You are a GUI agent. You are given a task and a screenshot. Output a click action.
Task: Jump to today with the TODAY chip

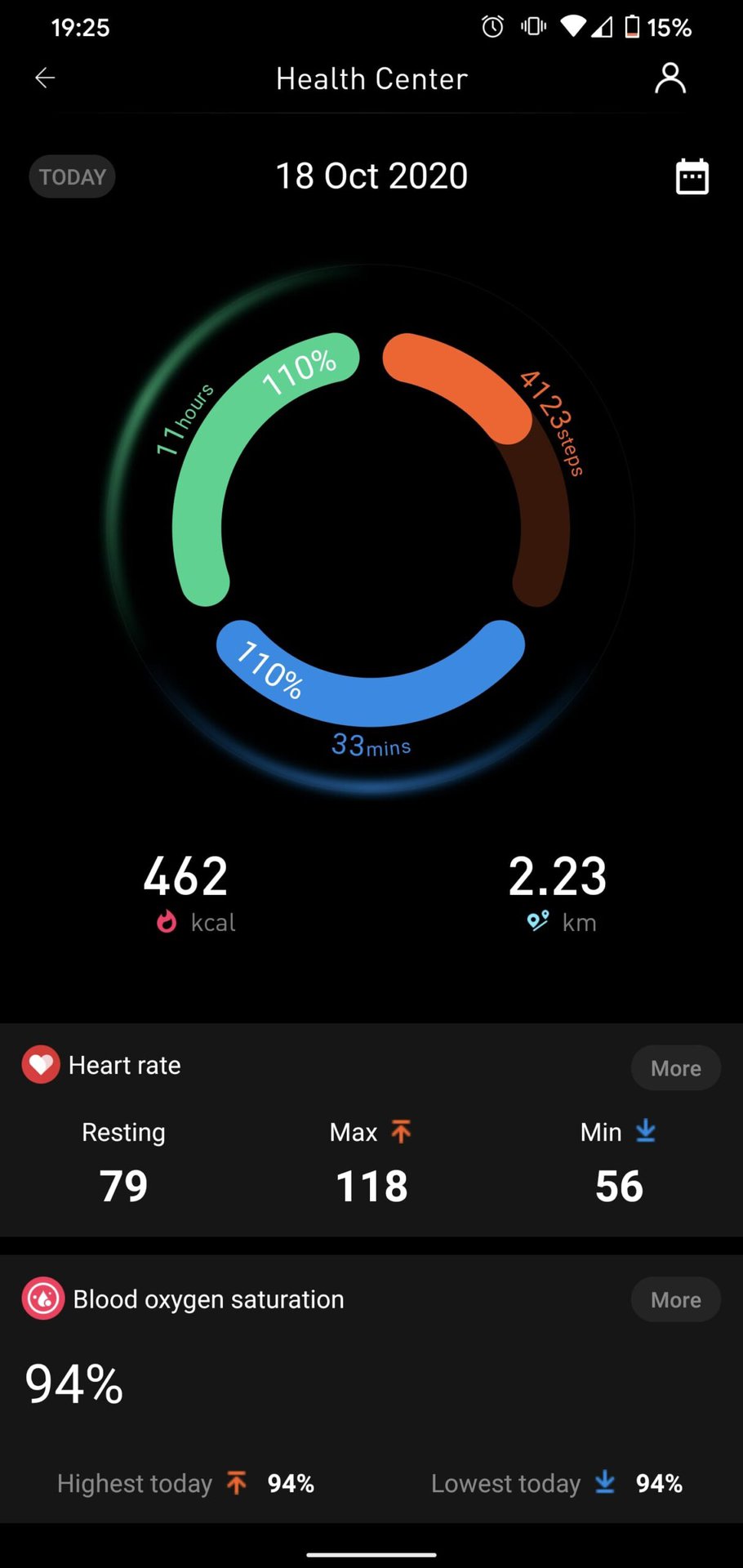click(x=72, y=176)
